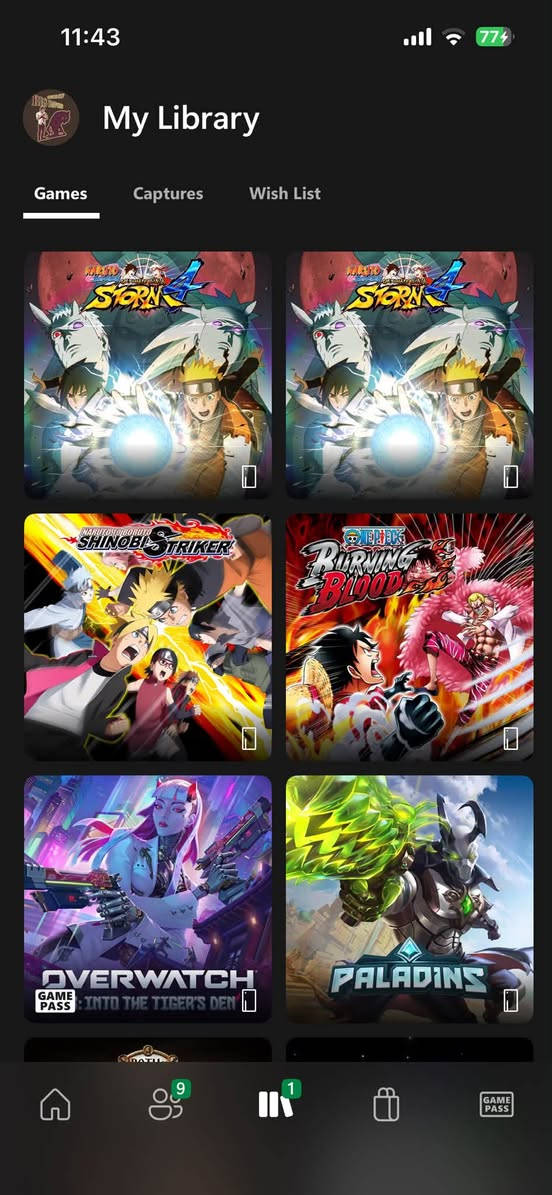This screenshot has width=552, height=1195.
Task: Open the Game Pass tab
Action: [x=496, y=1104]
